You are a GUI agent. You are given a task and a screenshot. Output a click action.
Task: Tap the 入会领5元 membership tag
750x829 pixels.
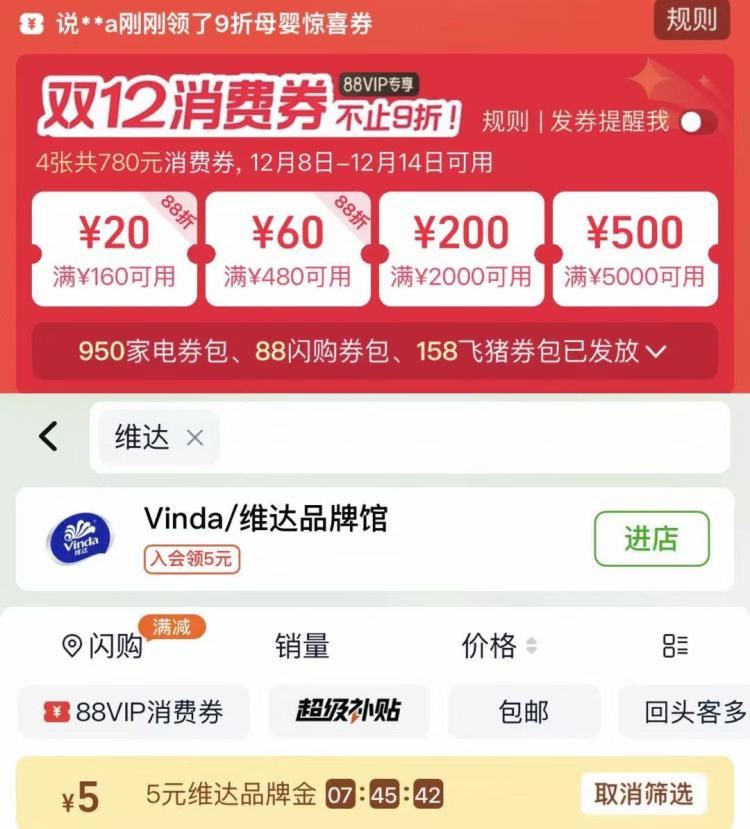click(191, 559)
